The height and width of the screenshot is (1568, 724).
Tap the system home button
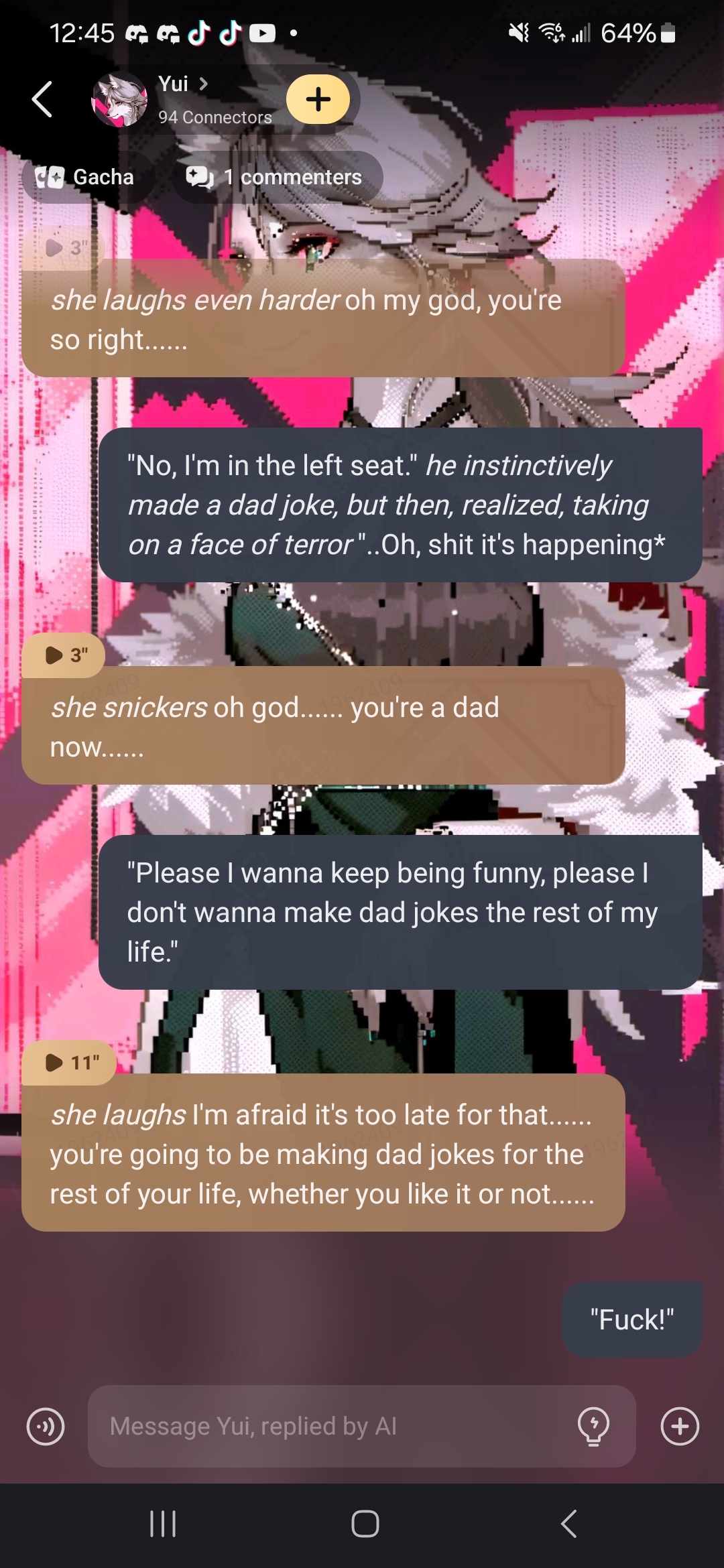coord(365,1524)
